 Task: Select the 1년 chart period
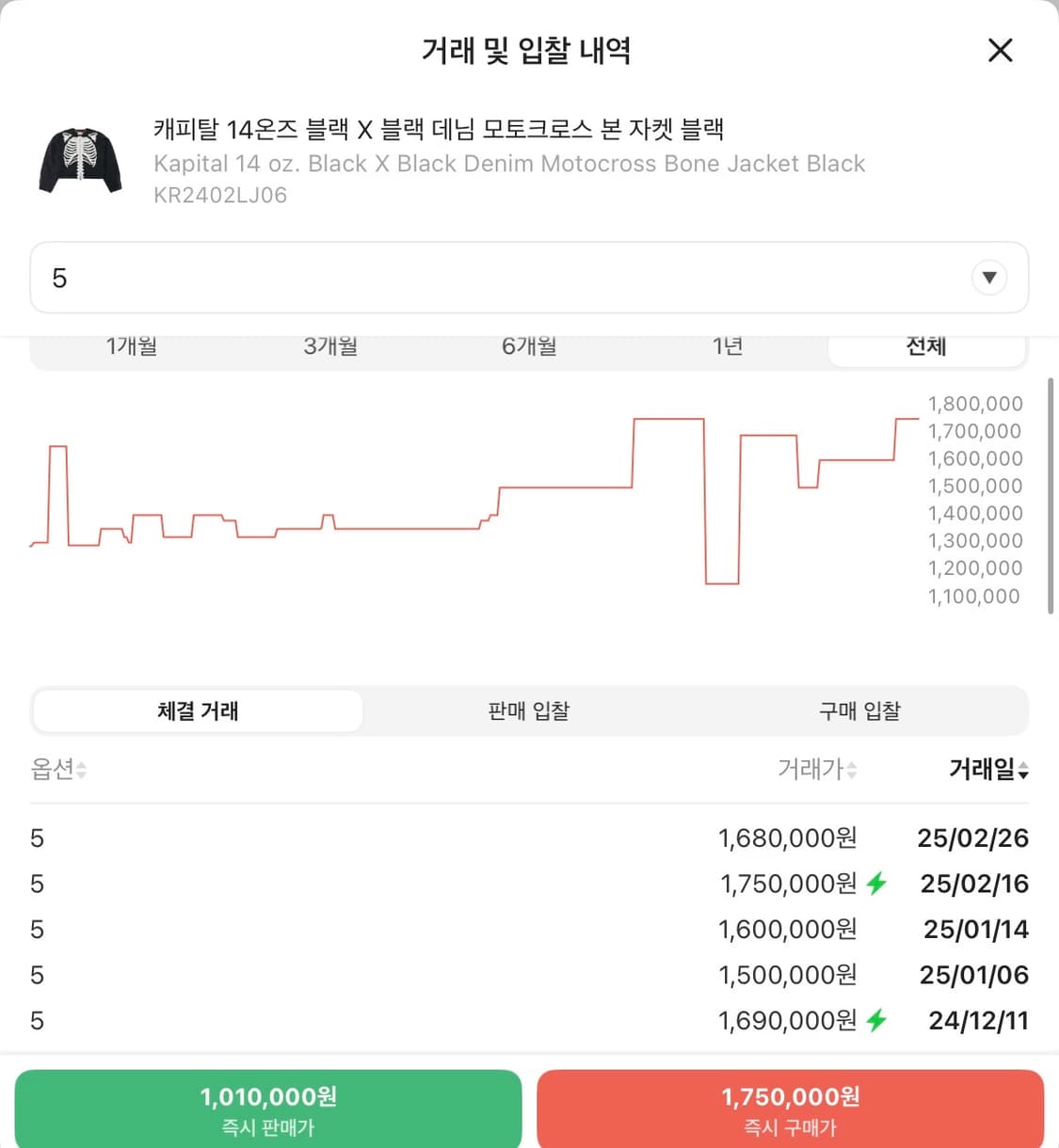click(728, 346)
